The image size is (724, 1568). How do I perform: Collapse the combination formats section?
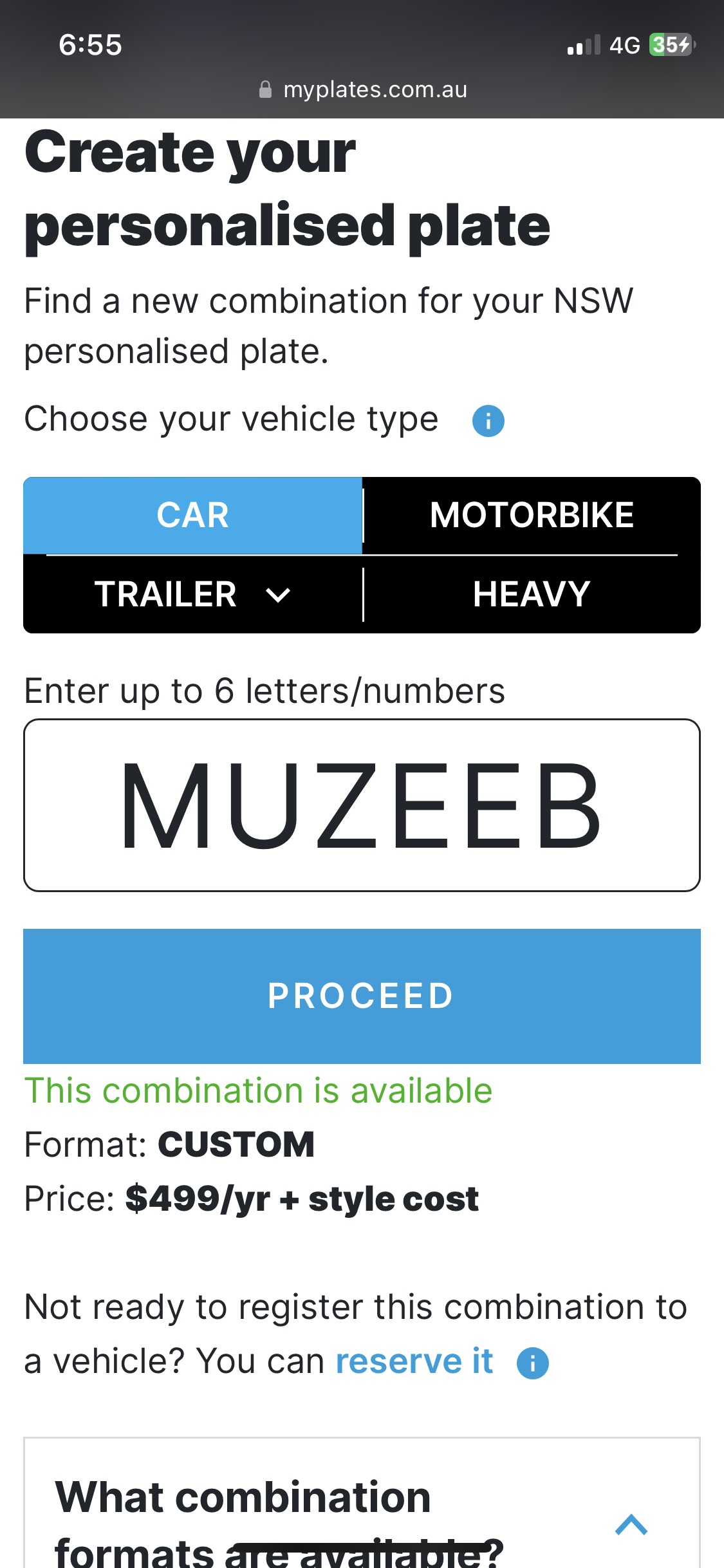coord(631,1525)
